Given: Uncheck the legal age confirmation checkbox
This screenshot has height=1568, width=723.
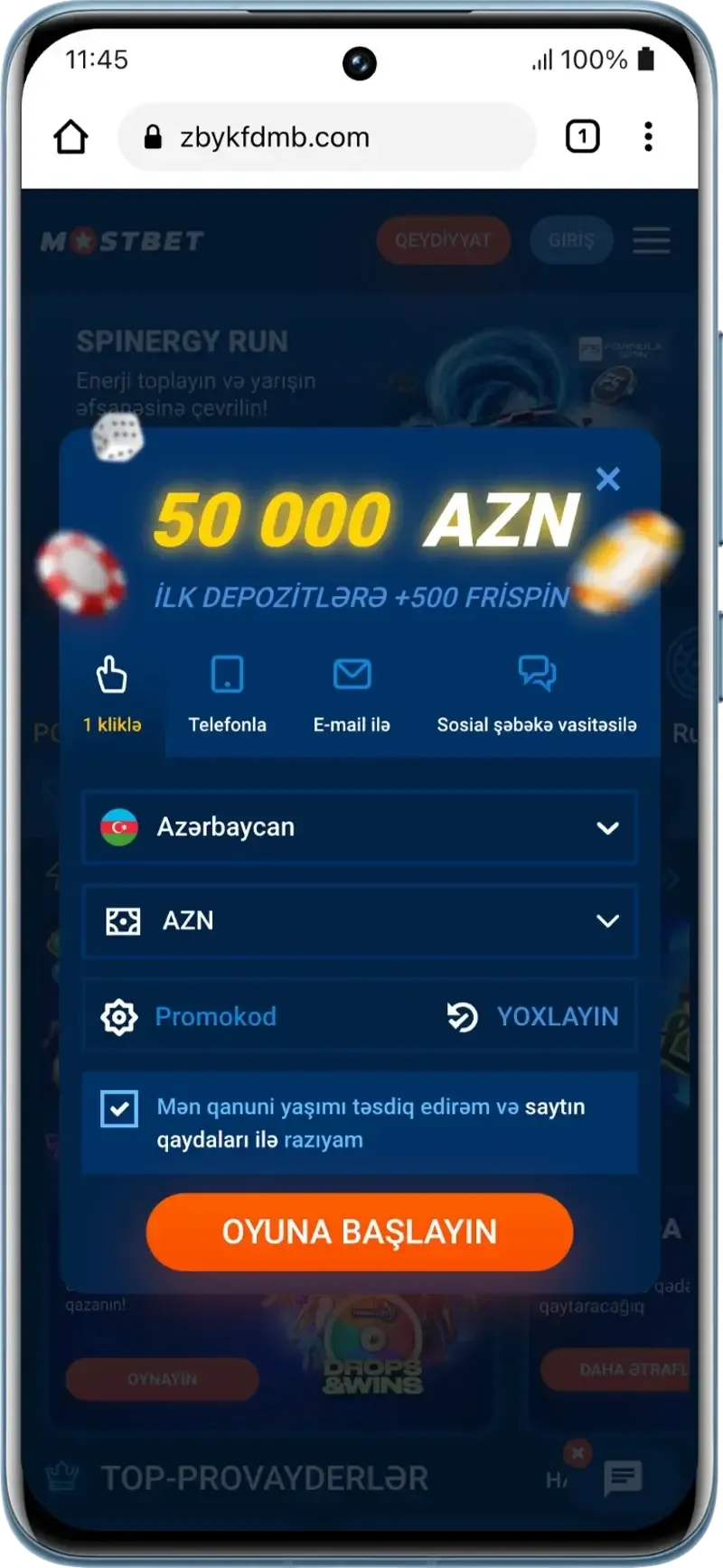Looking at the screenshot, I should 119,1108.
